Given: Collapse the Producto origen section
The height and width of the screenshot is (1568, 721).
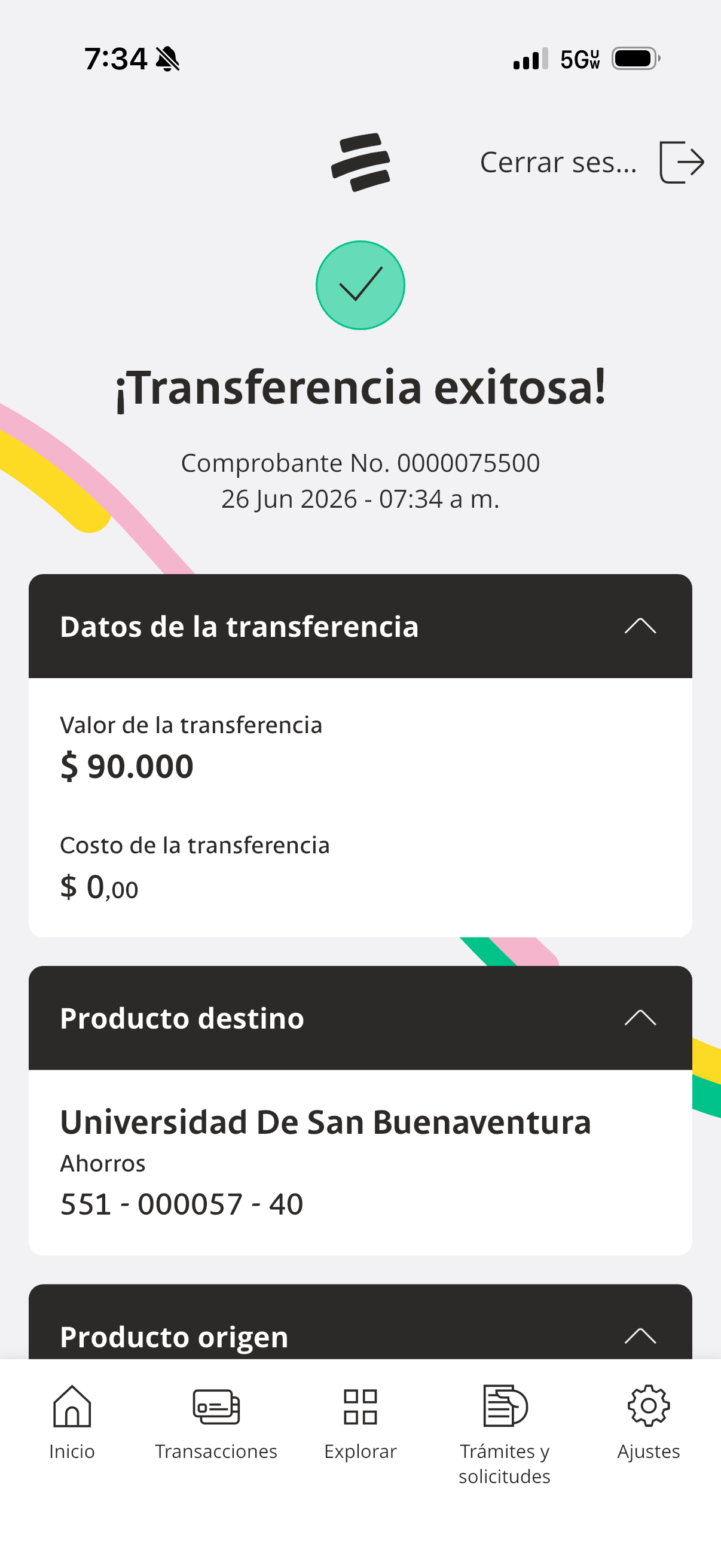Looking at the screenshot, I should click(x=640, y=1336).
